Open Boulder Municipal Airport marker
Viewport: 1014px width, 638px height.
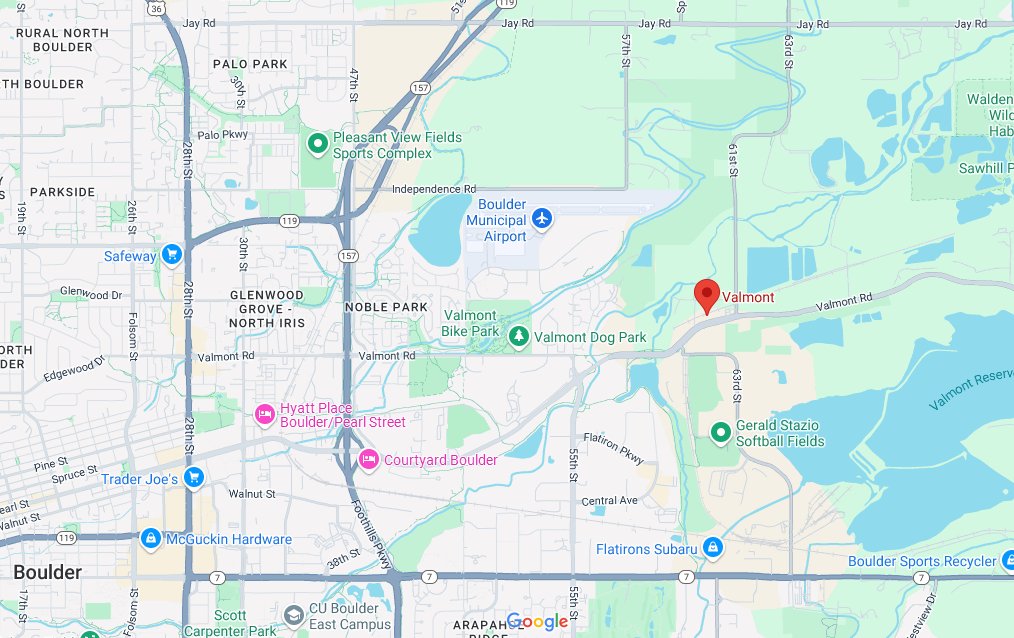tap(541, 217)
